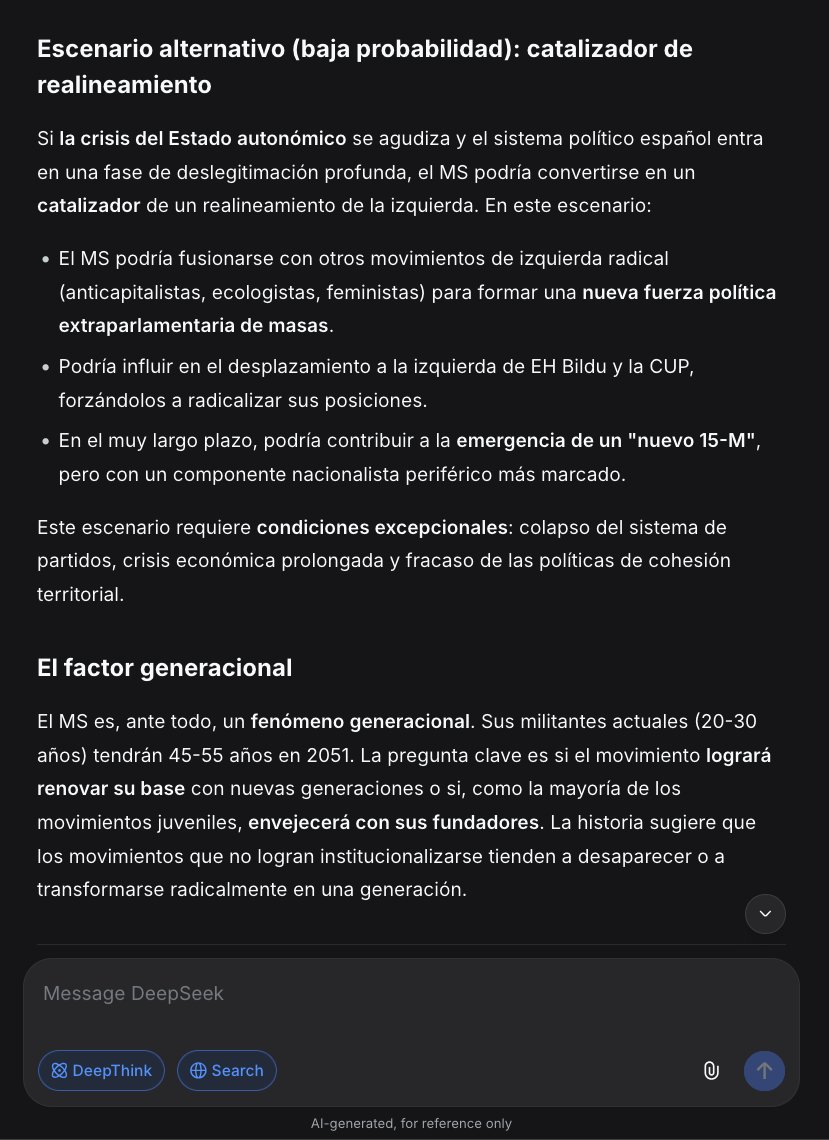
Task: Attach a file with the paperclip icon
Action: 711,1070
